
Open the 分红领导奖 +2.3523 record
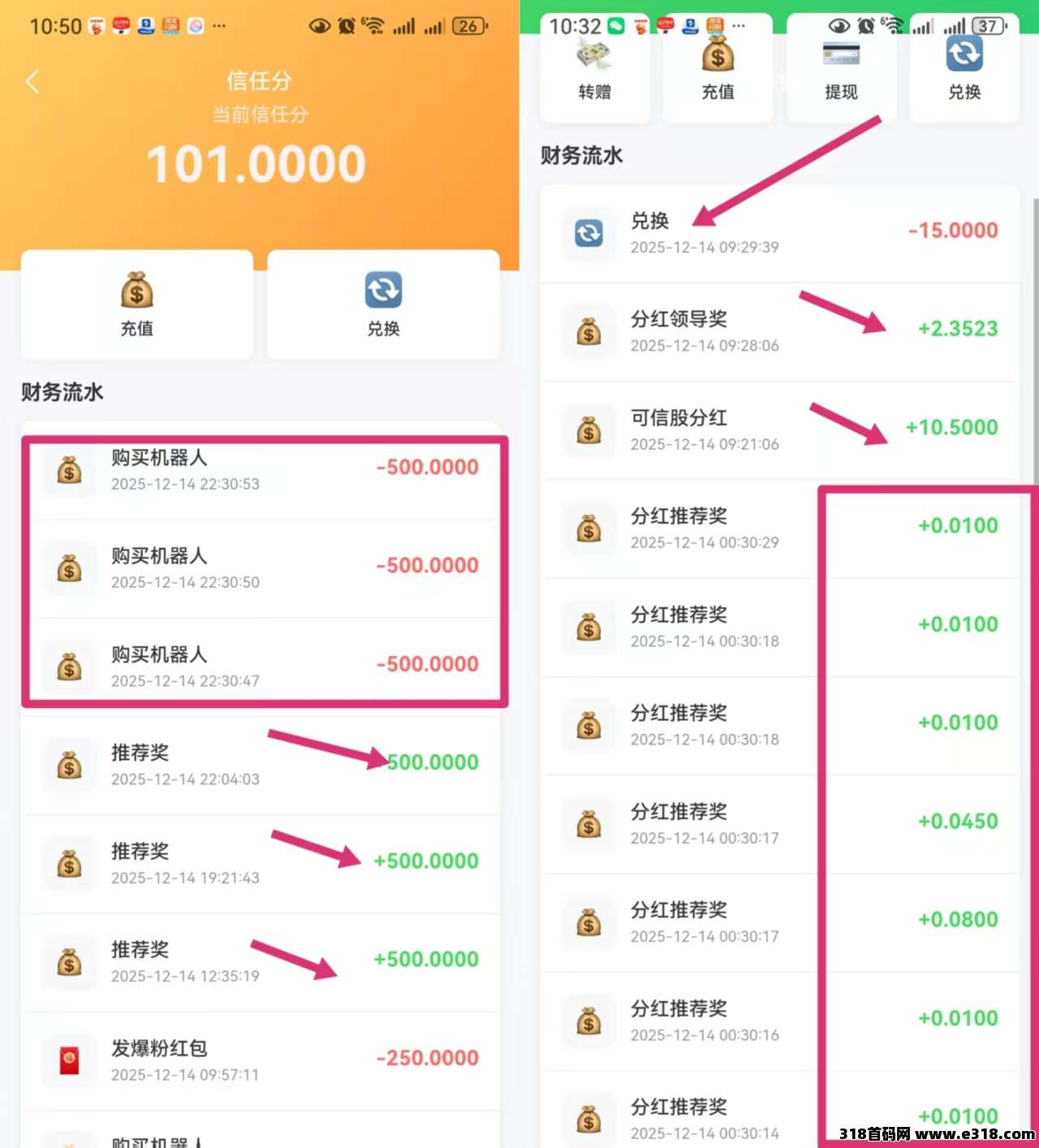[779, 331]
